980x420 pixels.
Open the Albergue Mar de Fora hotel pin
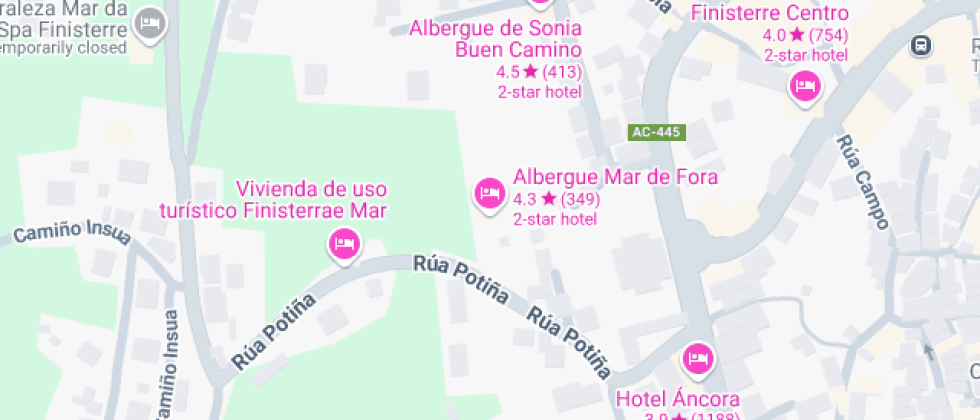[489, 194]
